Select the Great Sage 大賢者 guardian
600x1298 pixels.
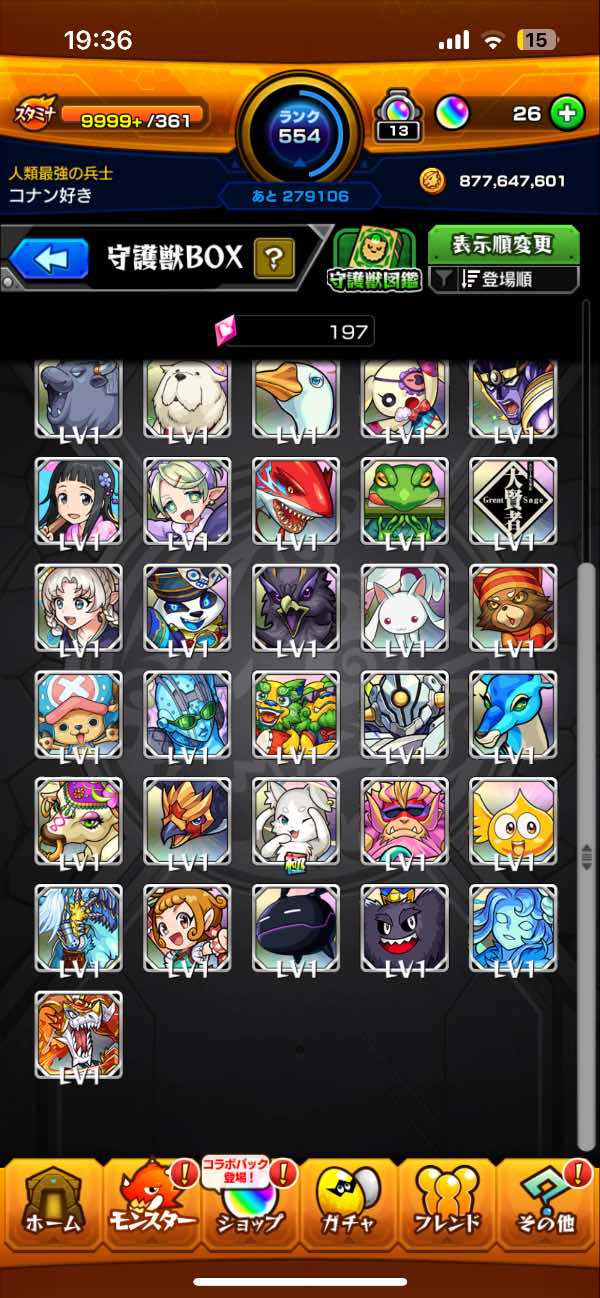[514, 501]
